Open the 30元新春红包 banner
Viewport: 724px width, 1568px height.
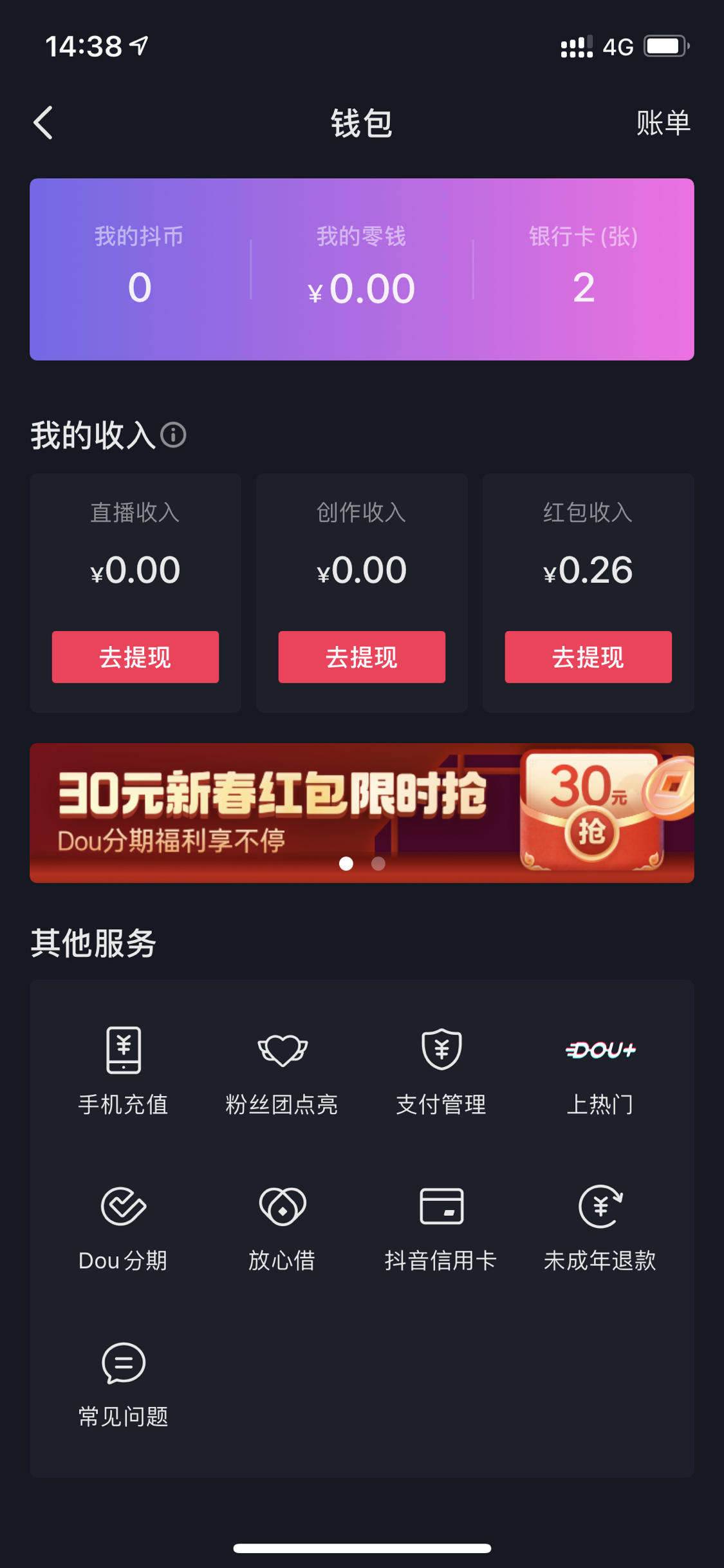point(361,813)
